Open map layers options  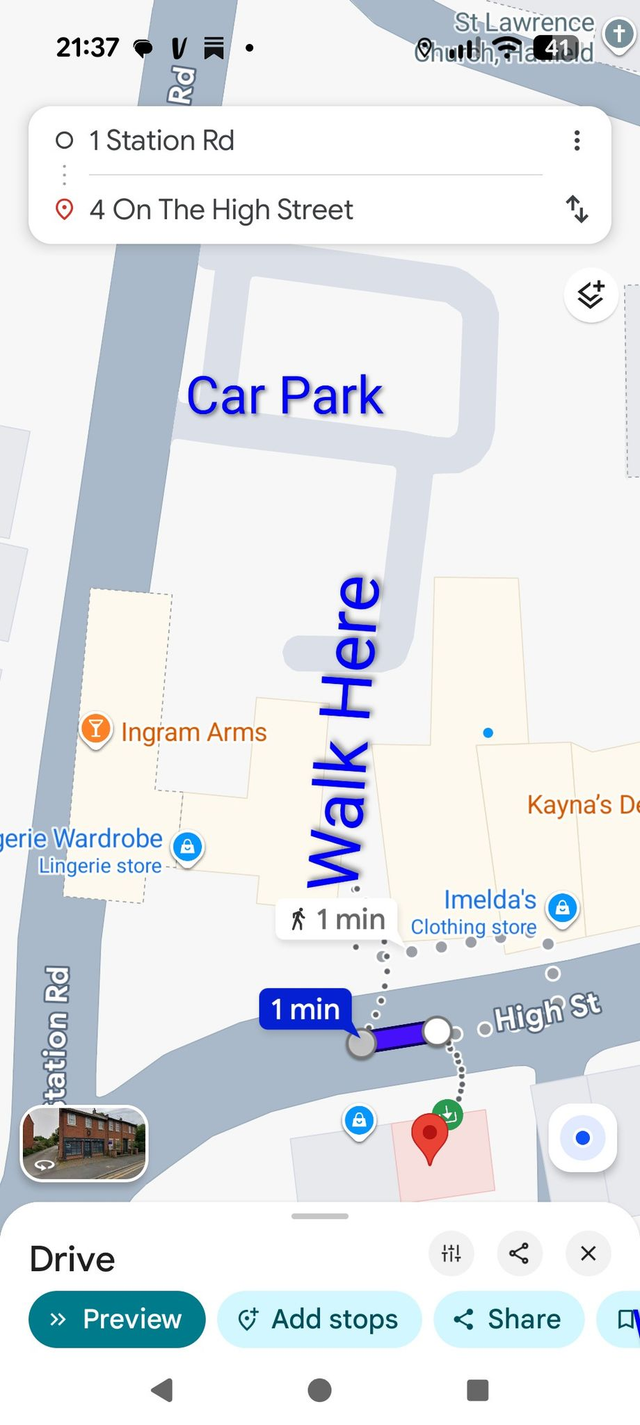591,295
